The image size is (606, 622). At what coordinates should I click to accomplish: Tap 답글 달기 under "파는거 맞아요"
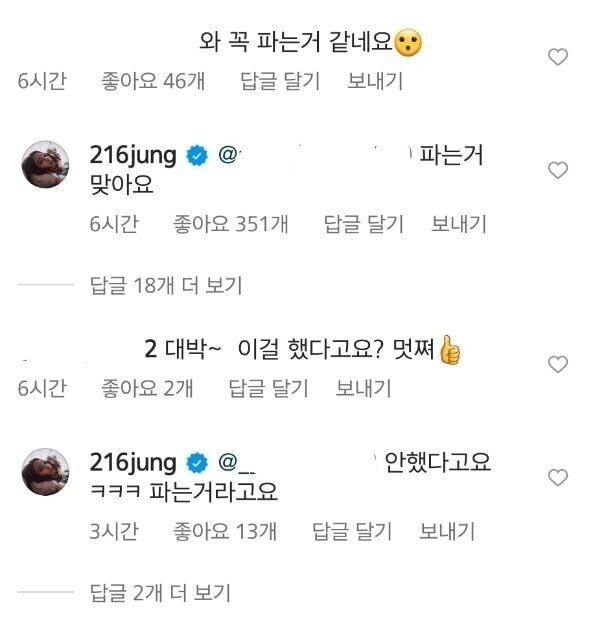coord(361,225)
